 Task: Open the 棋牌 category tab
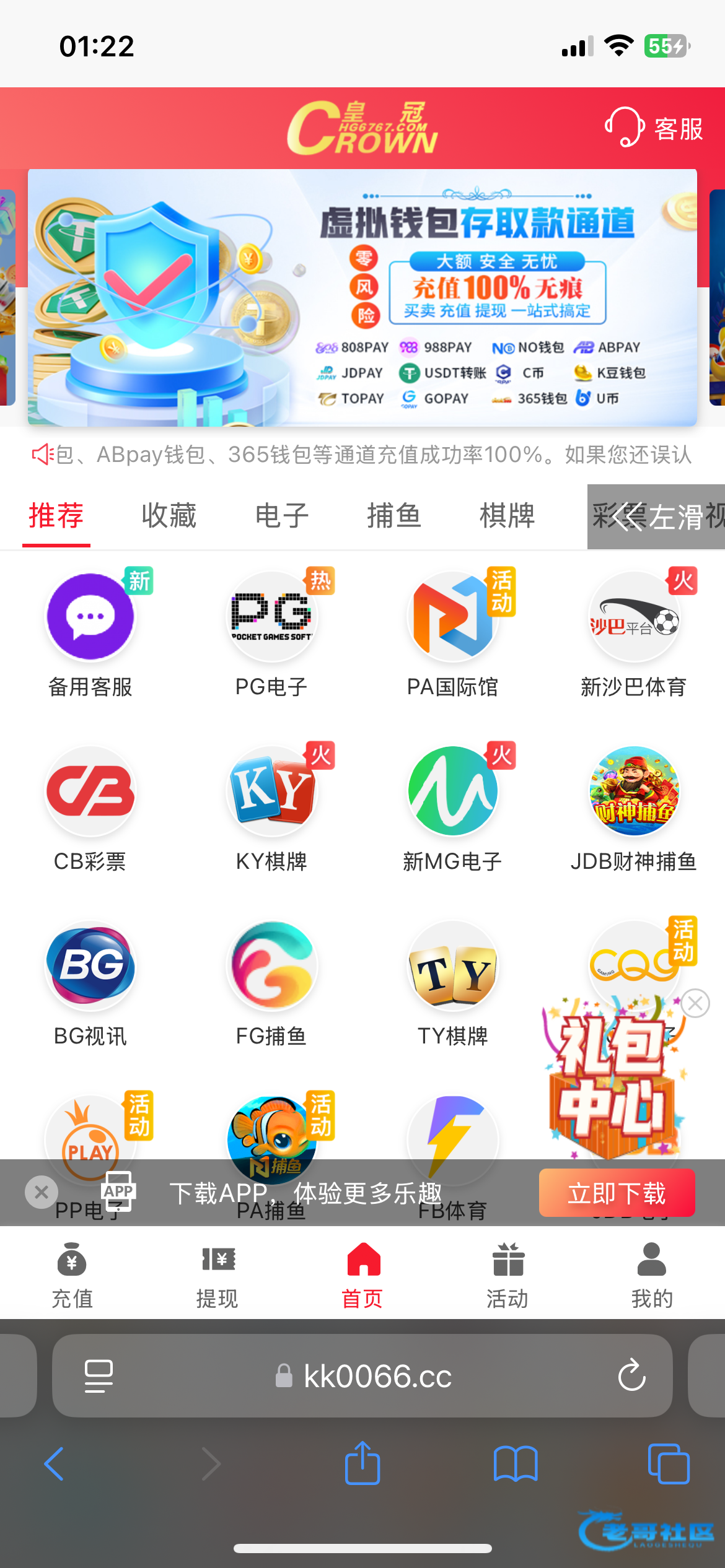507,516
